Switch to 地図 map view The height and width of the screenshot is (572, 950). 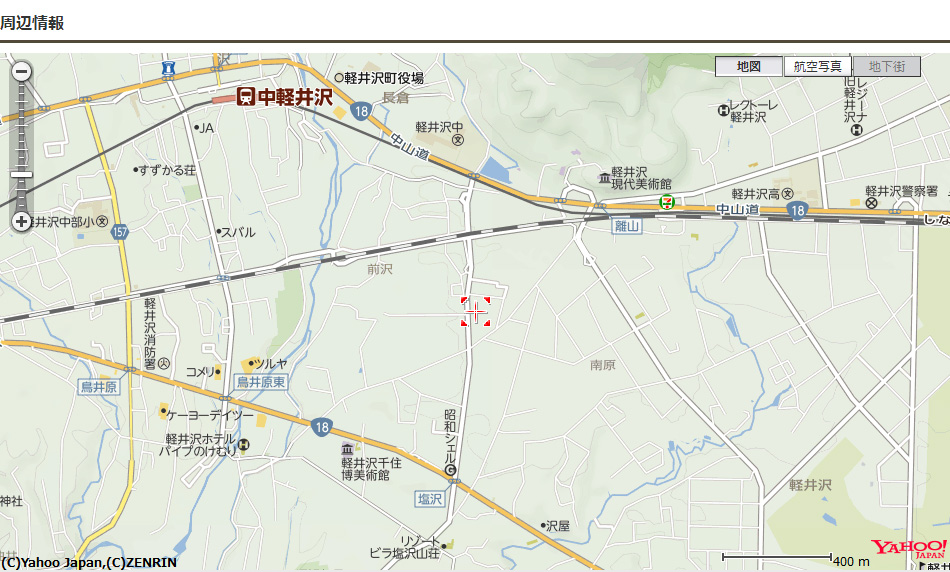(x=748, y=67)
